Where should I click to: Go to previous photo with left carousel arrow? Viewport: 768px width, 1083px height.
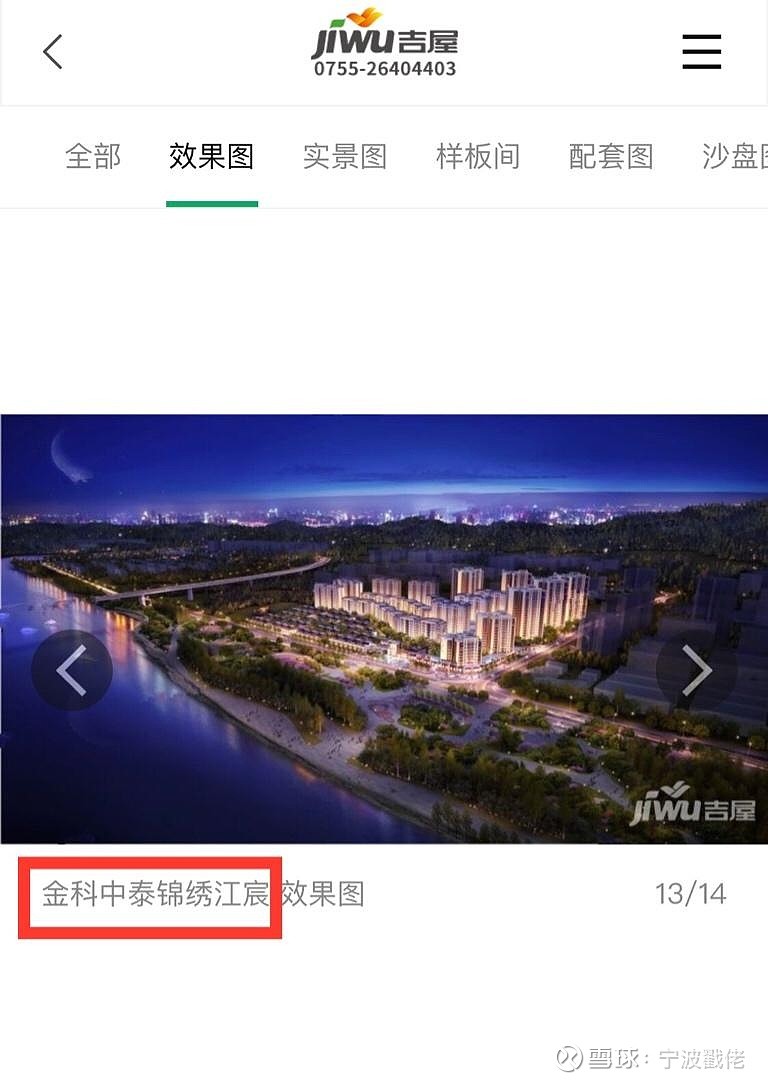click(x=71, y=670)
